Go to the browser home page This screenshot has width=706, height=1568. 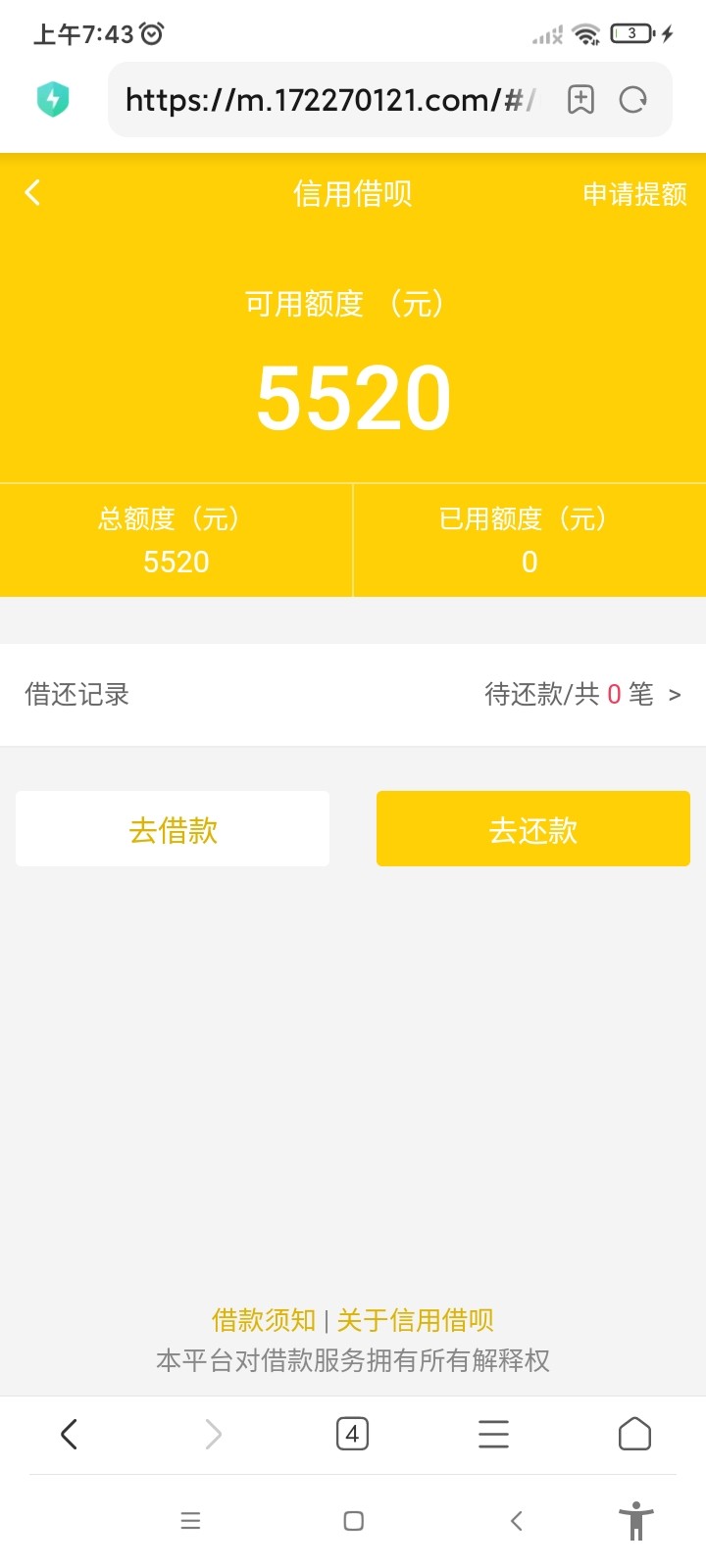pyautogui.click(x=634, y=1435)
